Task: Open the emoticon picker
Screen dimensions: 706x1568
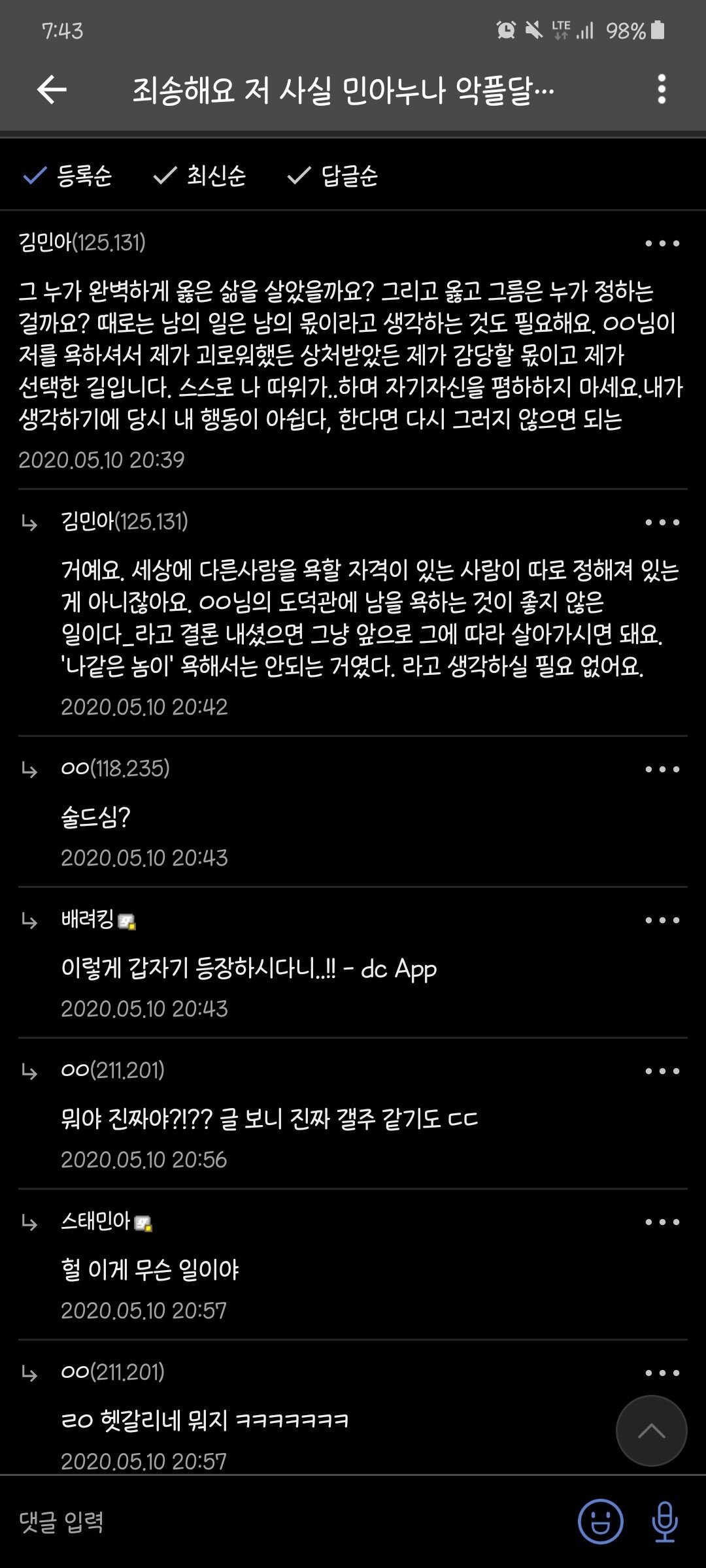Action: [600, 1522]
